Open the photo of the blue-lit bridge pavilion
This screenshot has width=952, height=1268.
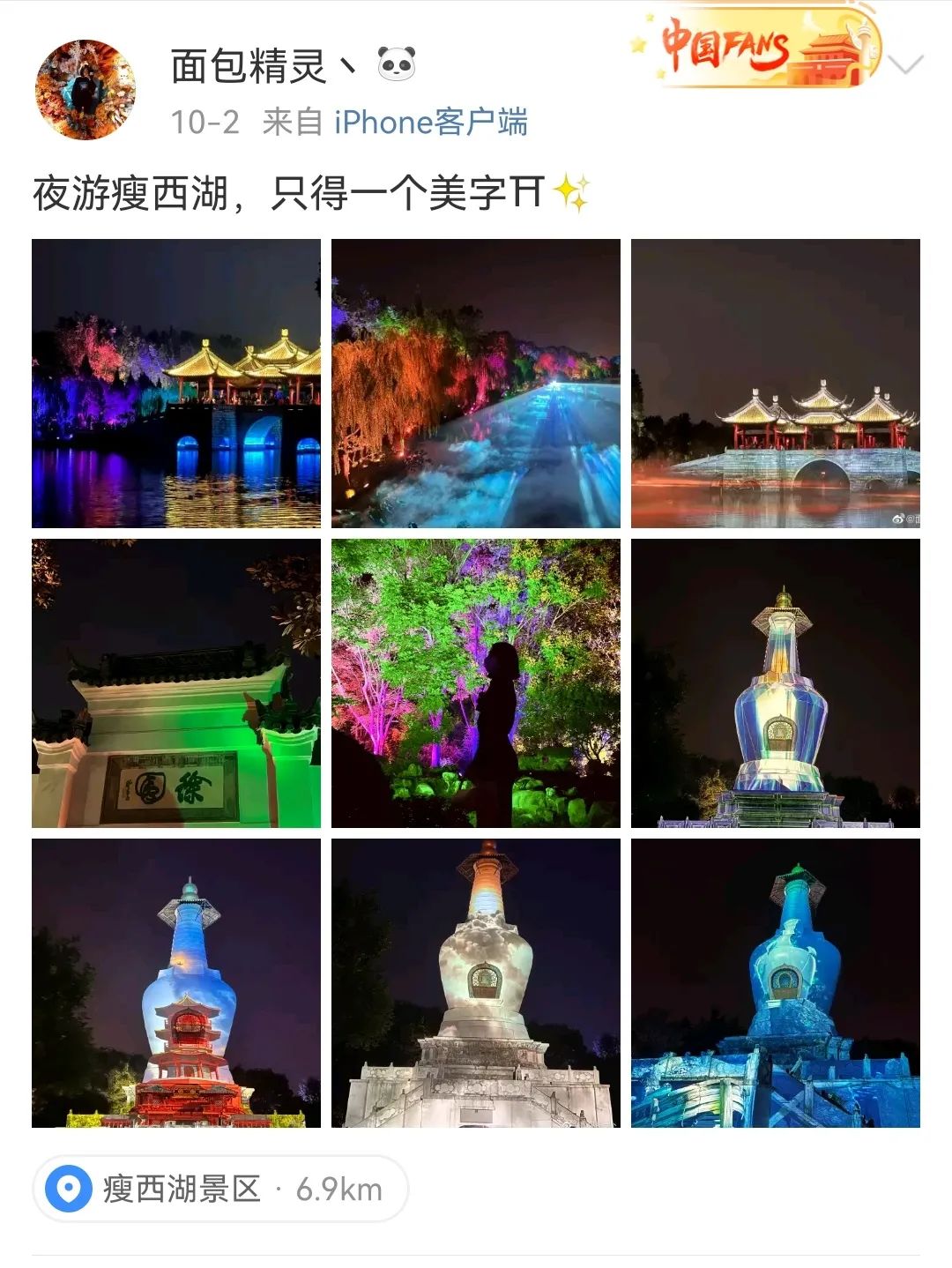[176, 384]
